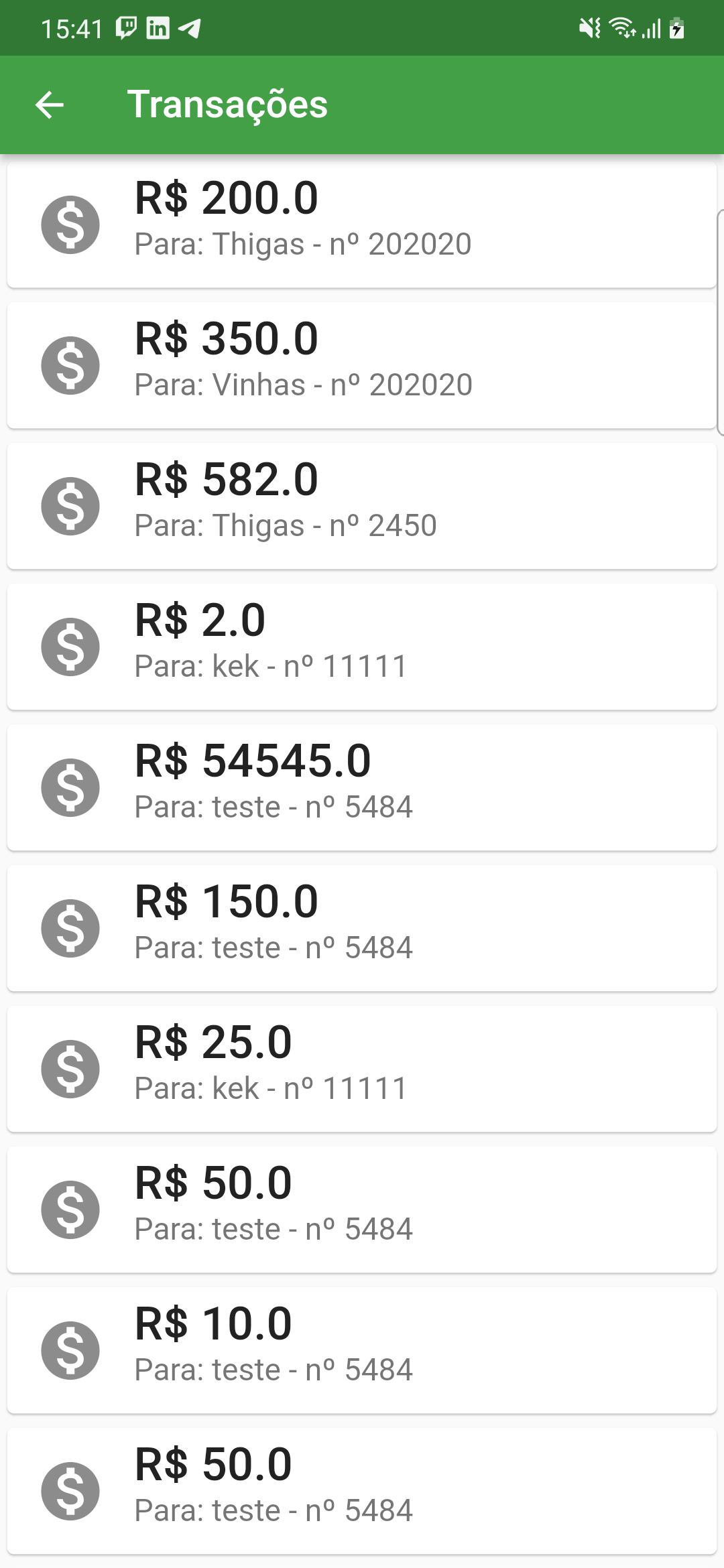724x1568 pixels.
Task: Tap the dollar icon on the R$ 10.0 row
Action: click(x=70, y=1350)
